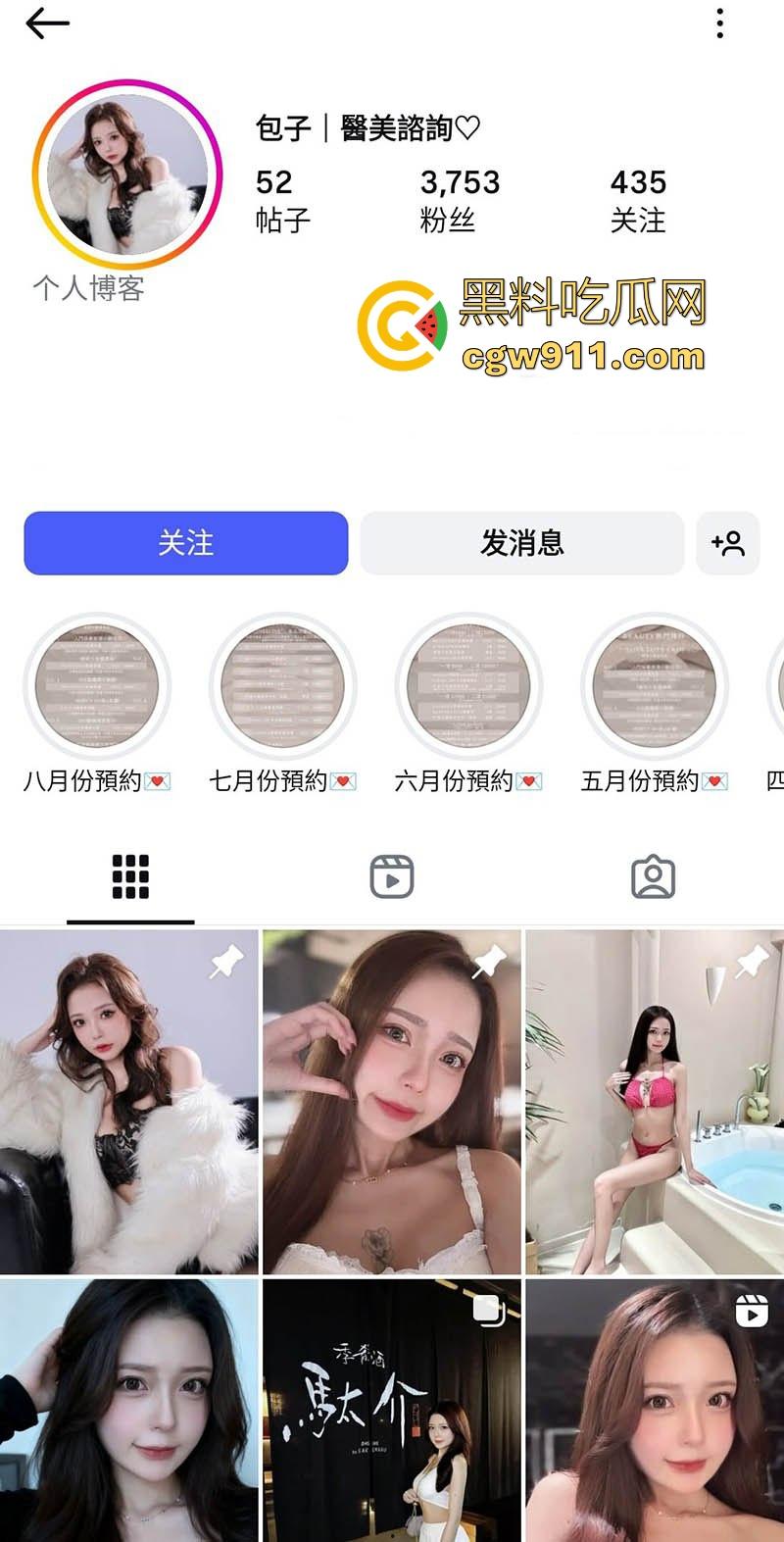Click the suggested follows person-plus icon
784x1542 pixels.
pos(728,543)
